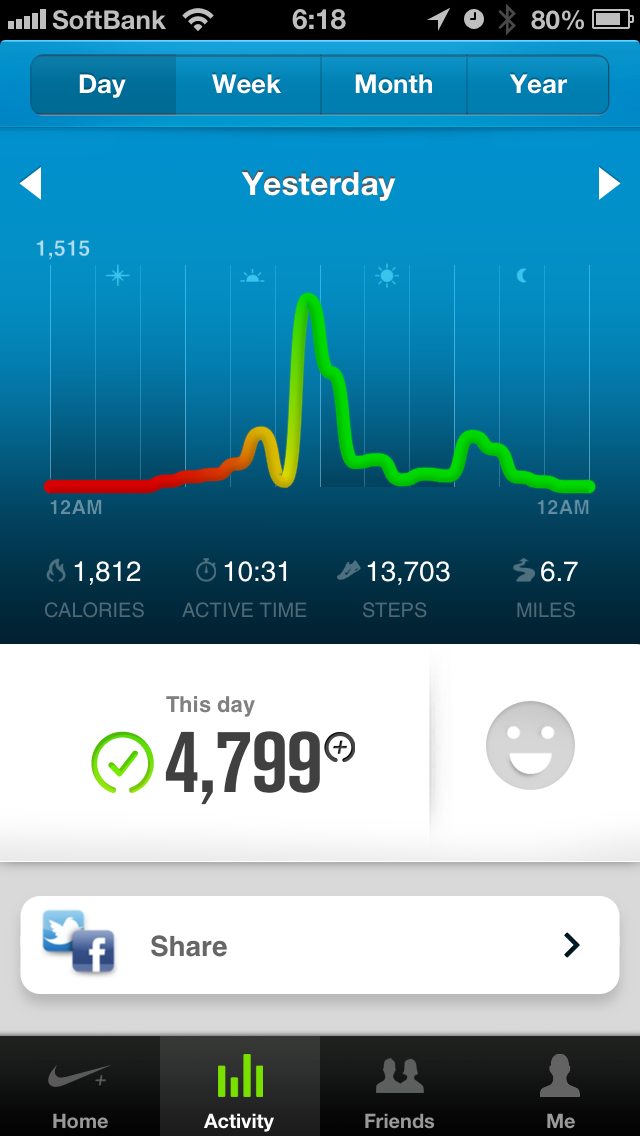Switch to the Week view
The width and height of the screenshot is (640, 1136).
tap(247, 85)
